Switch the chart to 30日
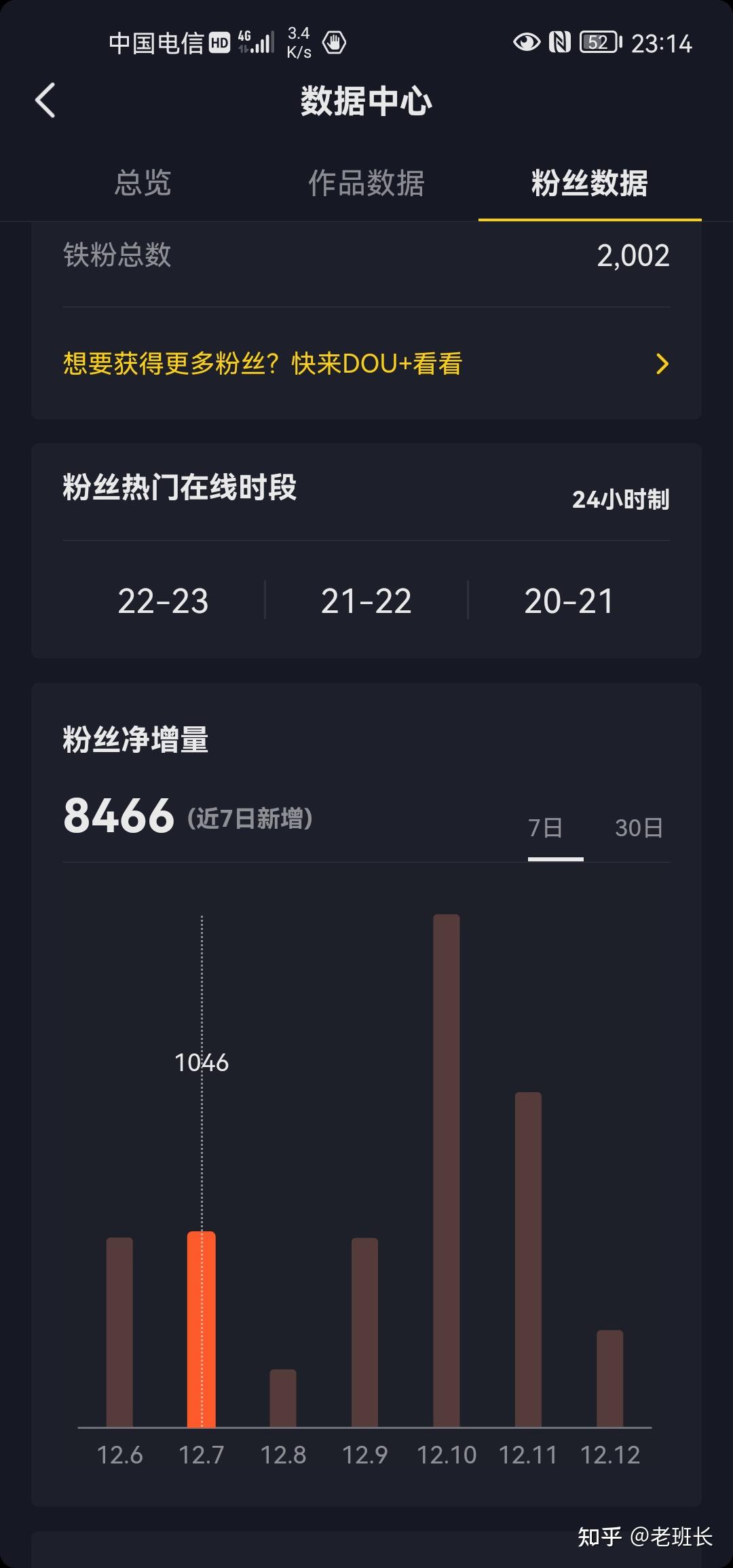733x1568 pixels. click(638, 827)
